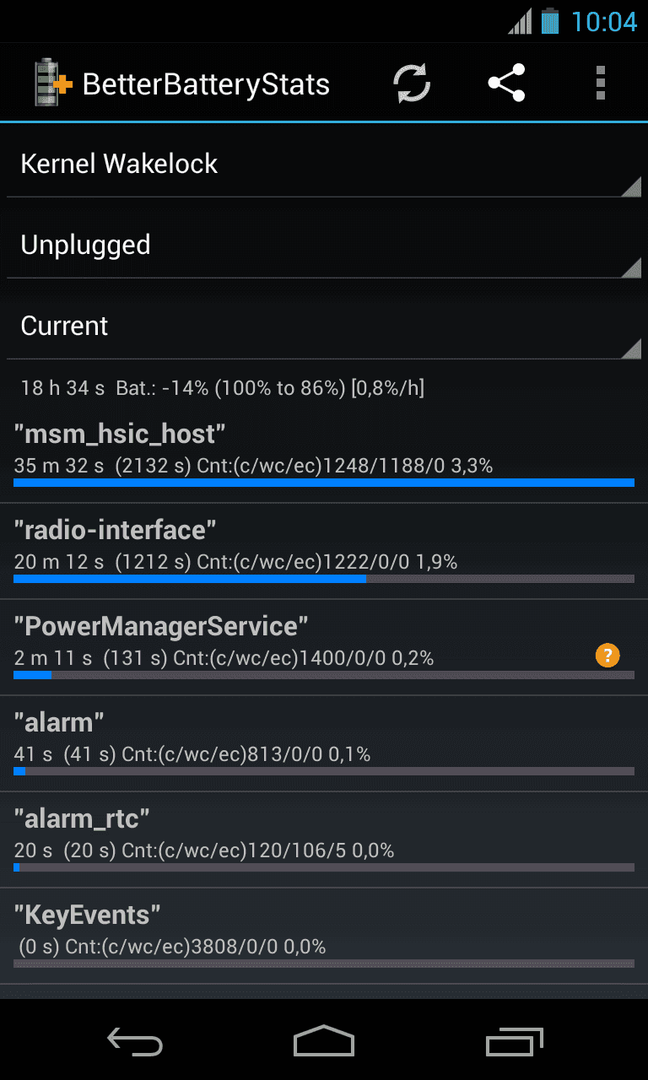Go back with the system back button
This screenshot has width=648, height=1080.
click(x=135, y=1040)
